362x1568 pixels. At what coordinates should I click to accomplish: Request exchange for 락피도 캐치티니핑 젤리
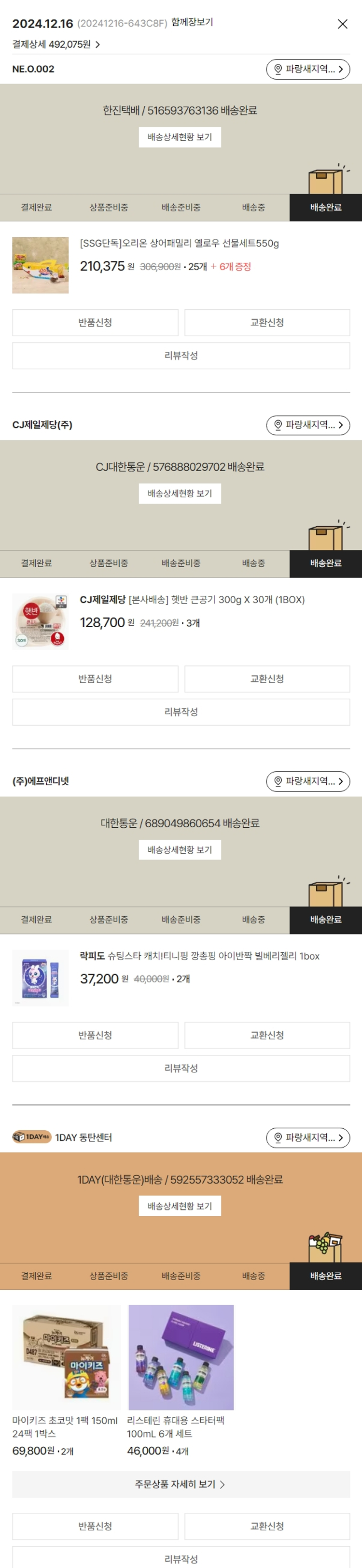coord(267,1035)
